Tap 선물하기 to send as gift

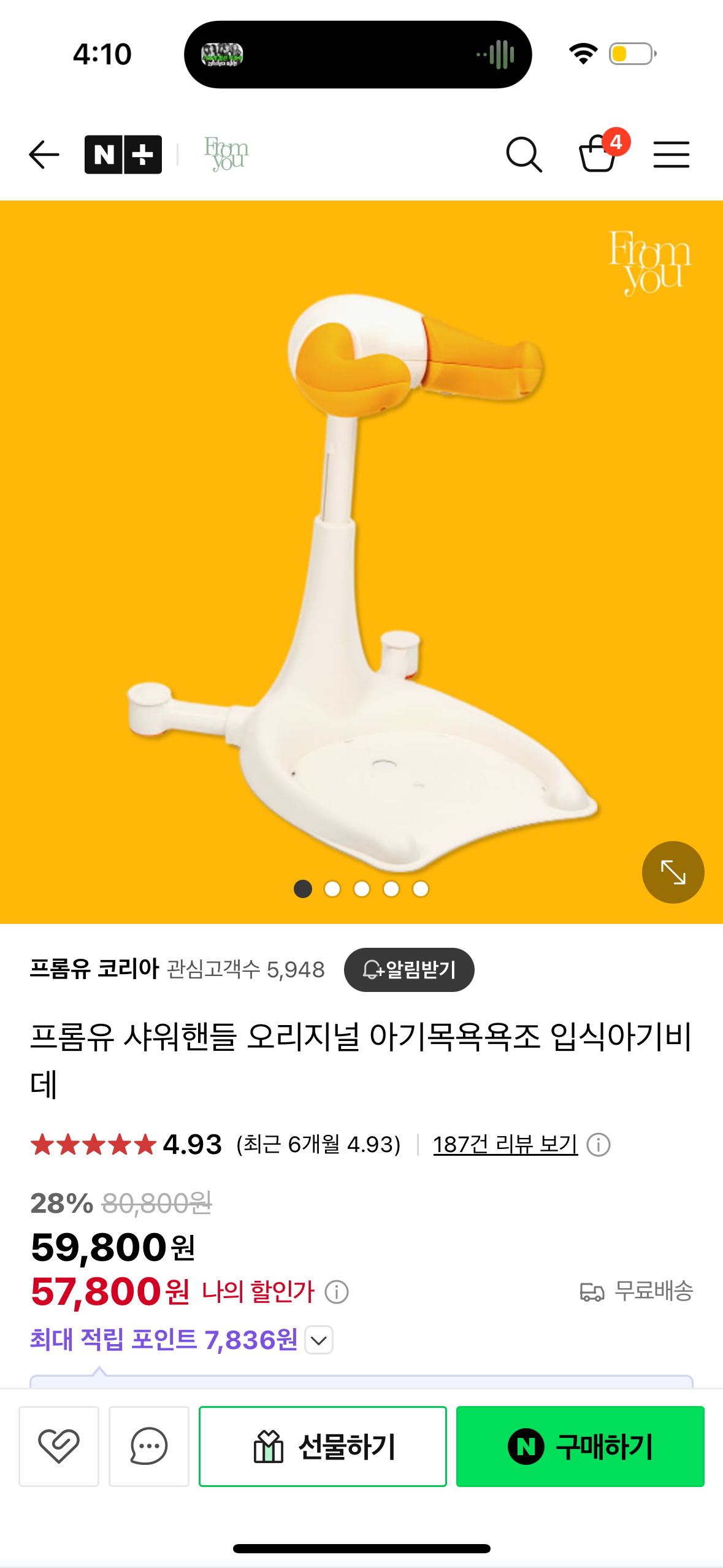pyautogui.click(x=323, y=1446)
